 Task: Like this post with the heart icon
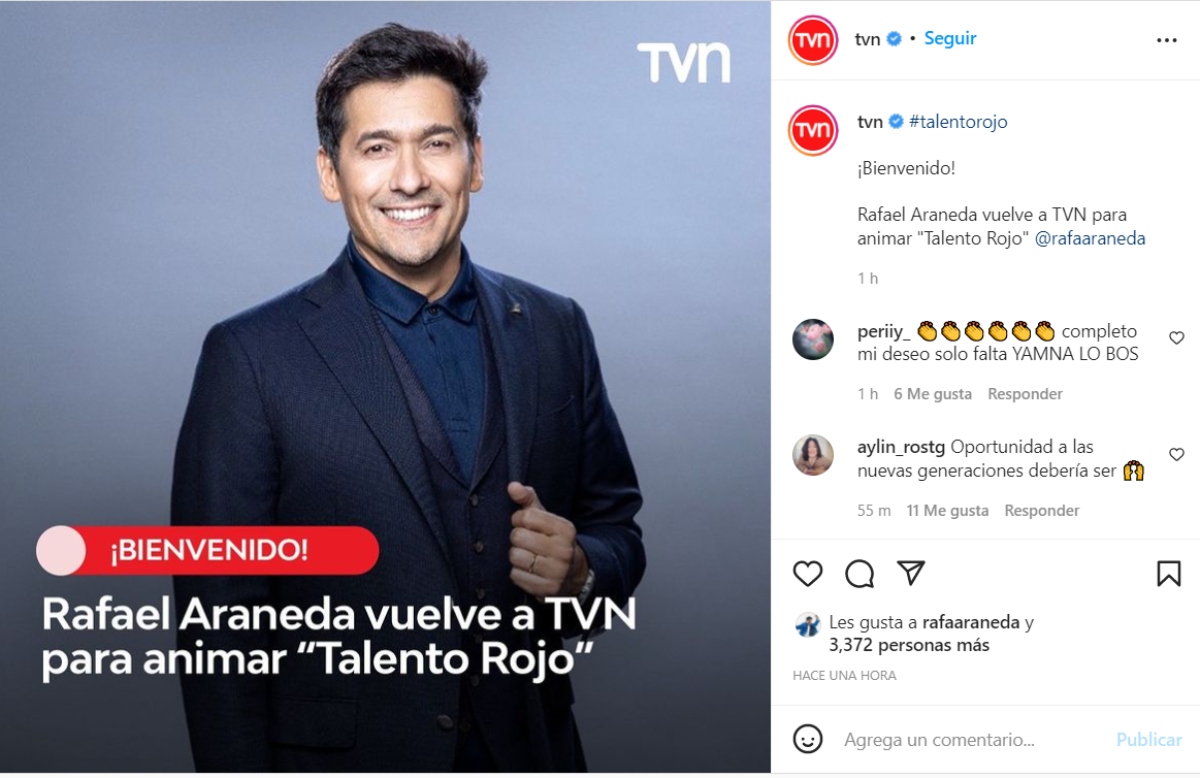pyautogui.click(x=808, y=573)
